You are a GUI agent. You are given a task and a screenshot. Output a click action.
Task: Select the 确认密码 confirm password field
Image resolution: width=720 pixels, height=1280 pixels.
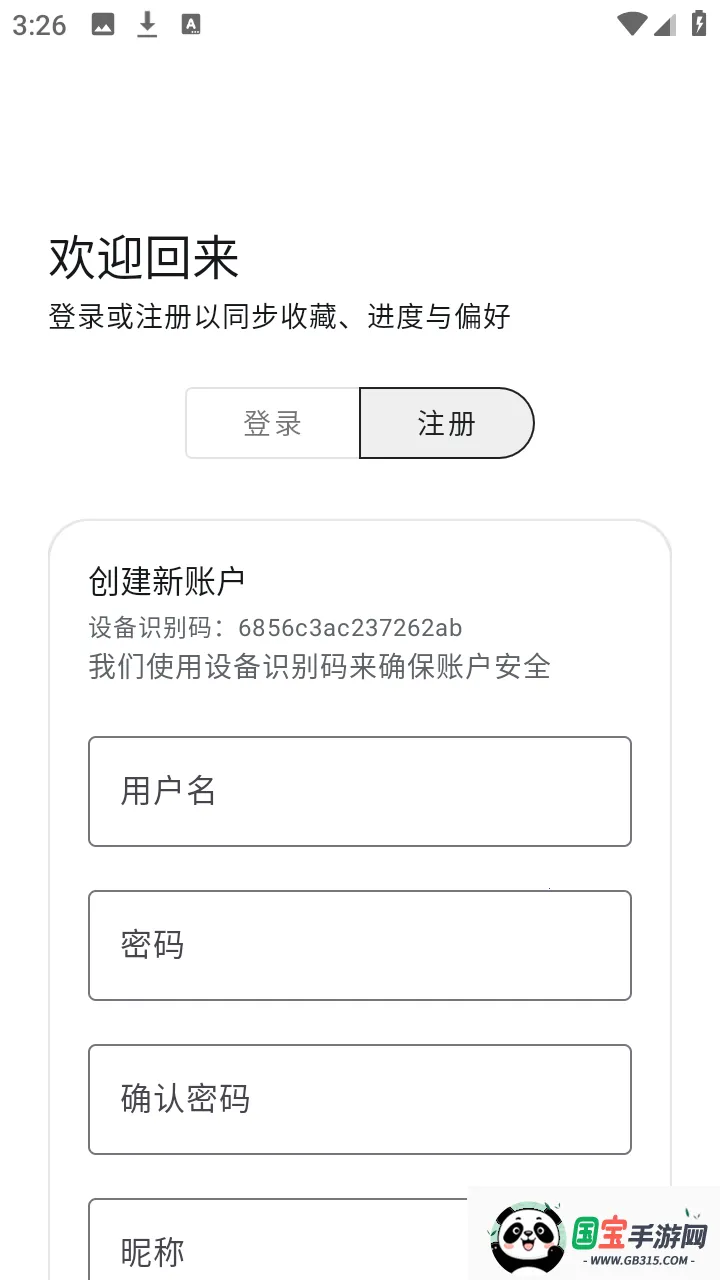(x=360, y=1099)
